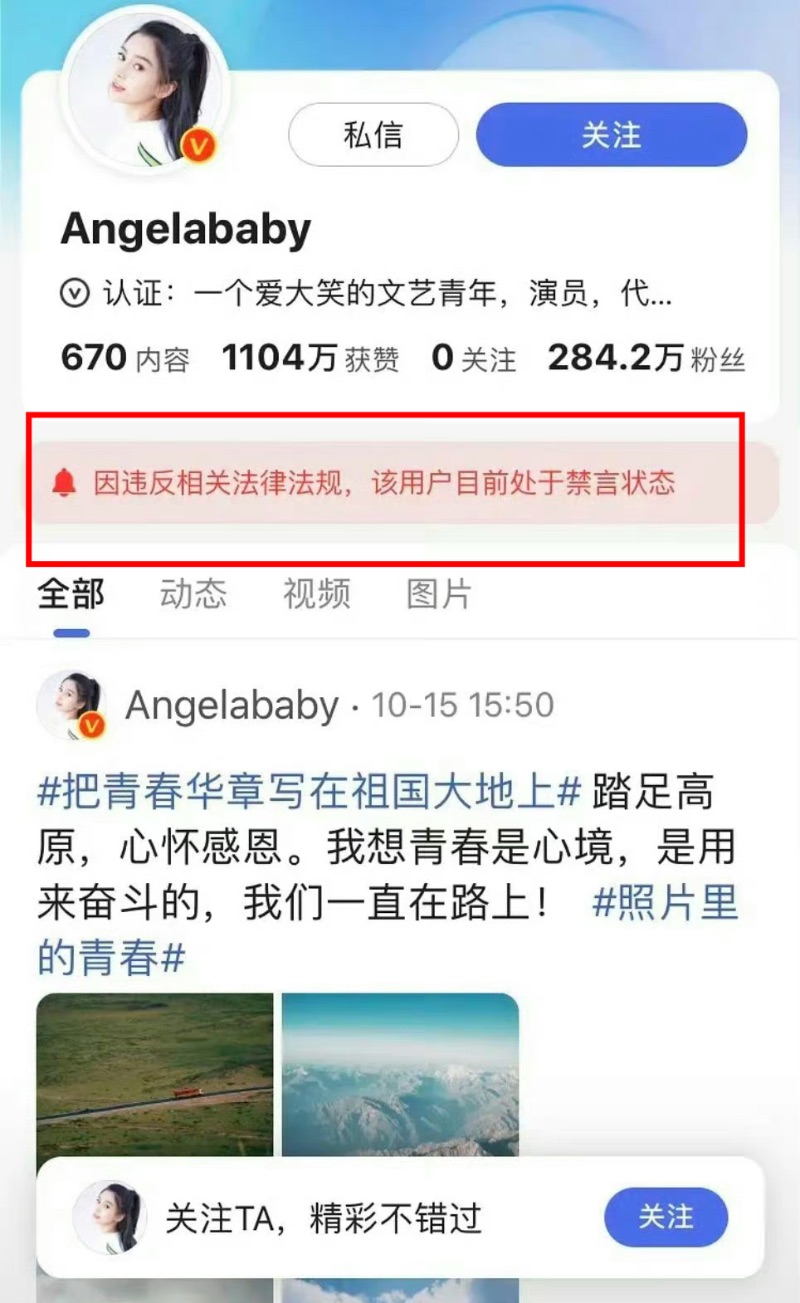This screenshot has width=800, height=1303.
Task: Follow Angelababy with the 关注 header button
Action: pyautogui.click(x=611, y=134)
